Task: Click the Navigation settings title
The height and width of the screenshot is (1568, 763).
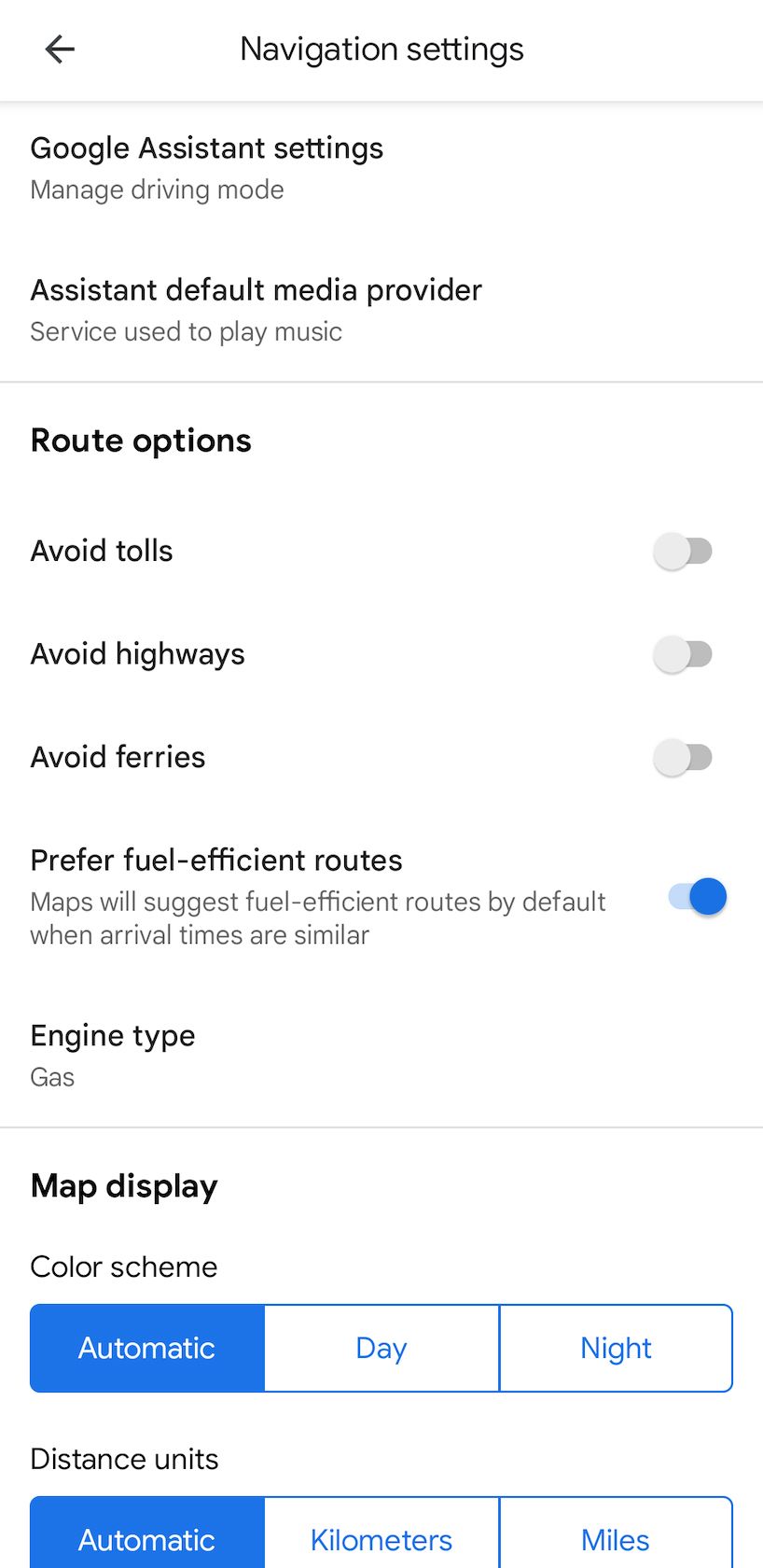Action: [x=381, y=49]
